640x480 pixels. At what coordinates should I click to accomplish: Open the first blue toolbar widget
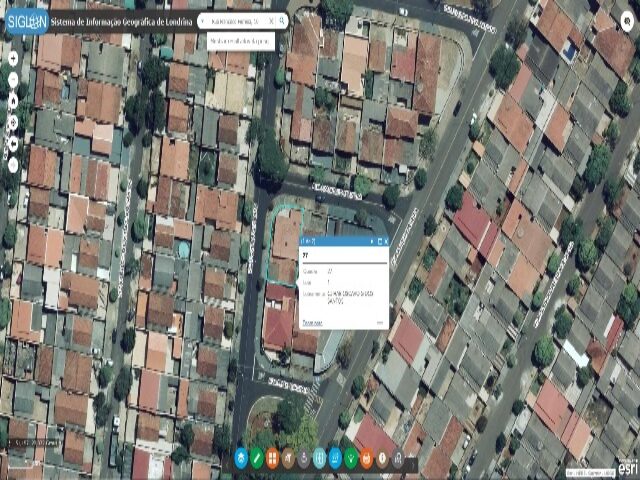click(241, 459)
